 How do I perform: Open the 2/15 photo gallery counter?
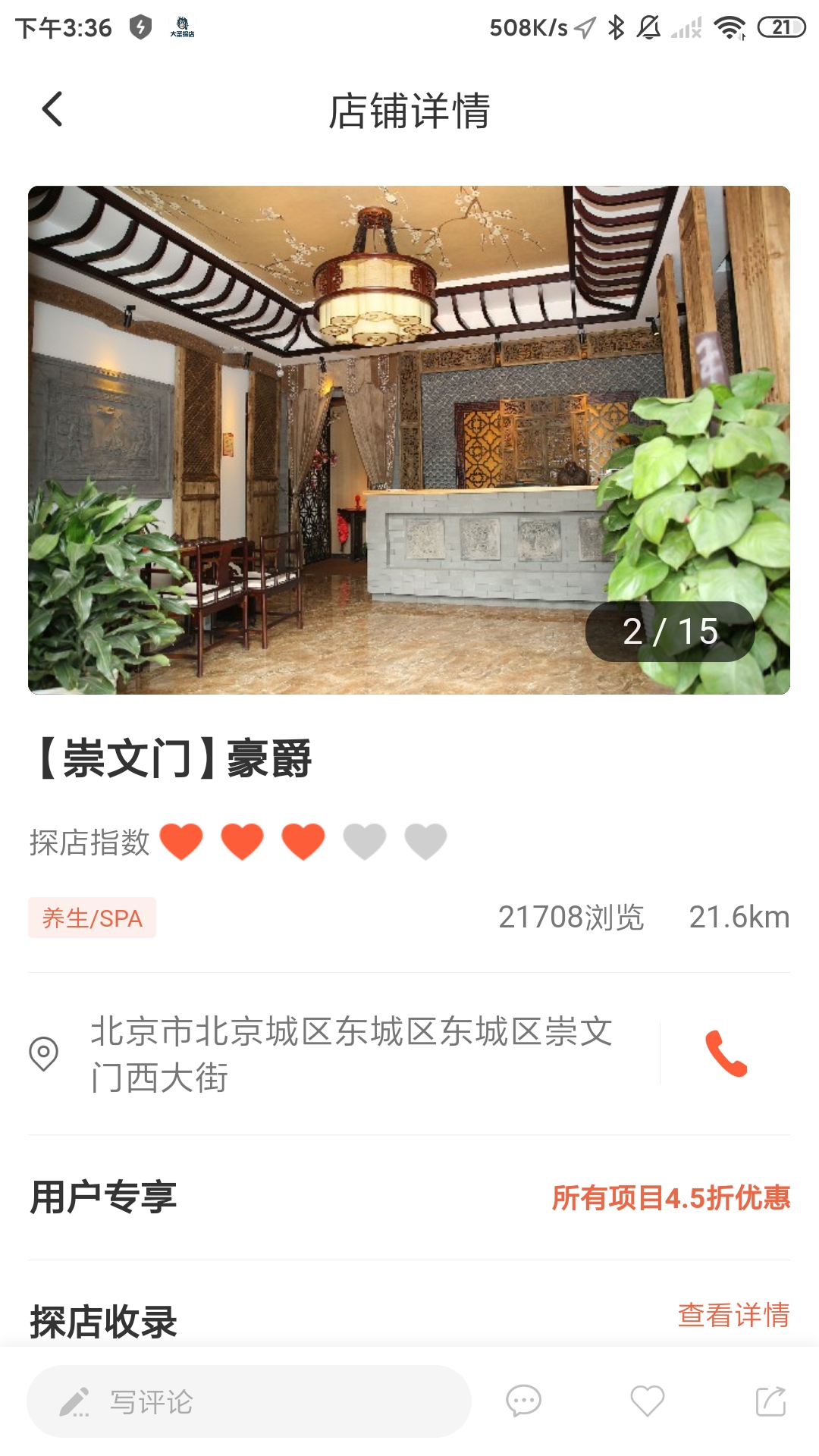point(672,629)
